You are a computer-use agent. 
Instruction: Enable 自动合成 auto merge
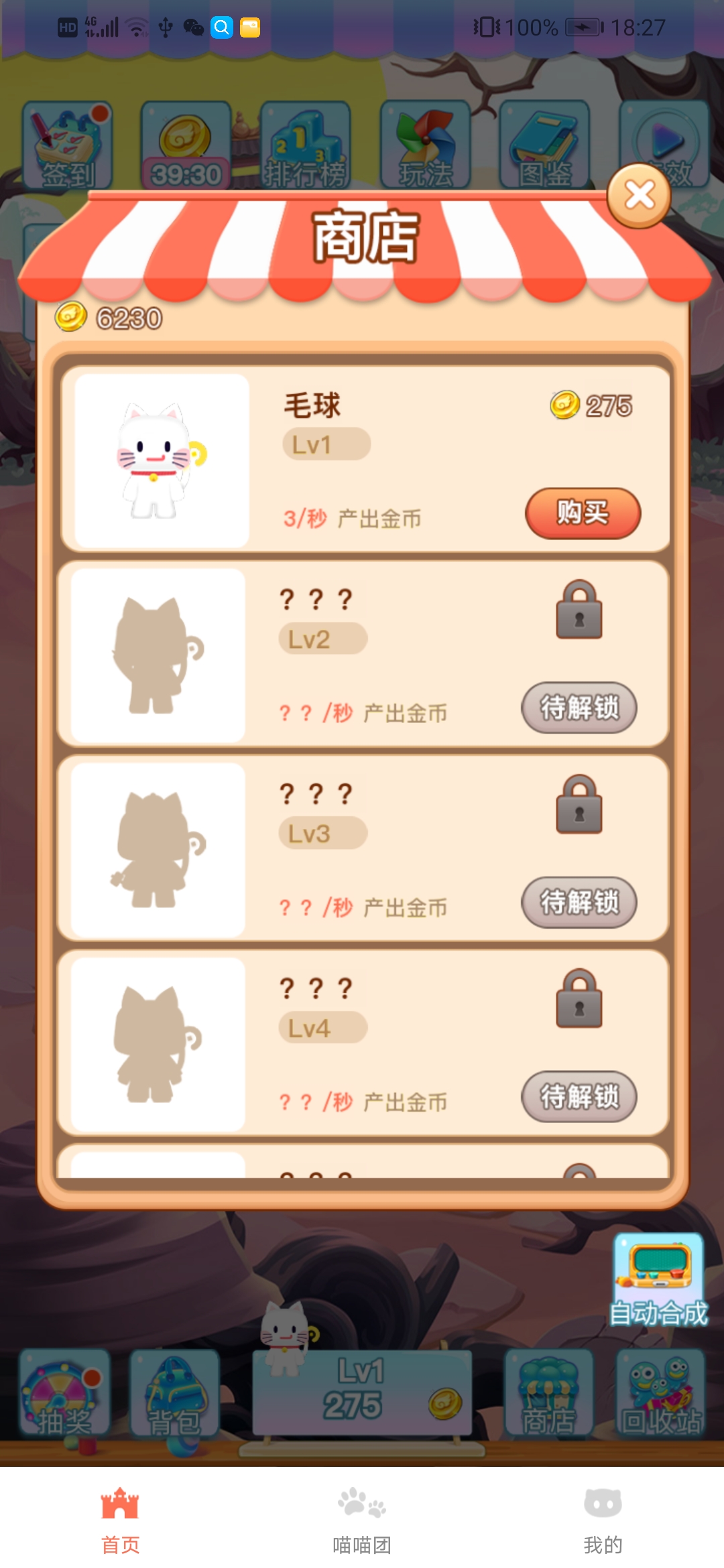tap(658, 1280)
